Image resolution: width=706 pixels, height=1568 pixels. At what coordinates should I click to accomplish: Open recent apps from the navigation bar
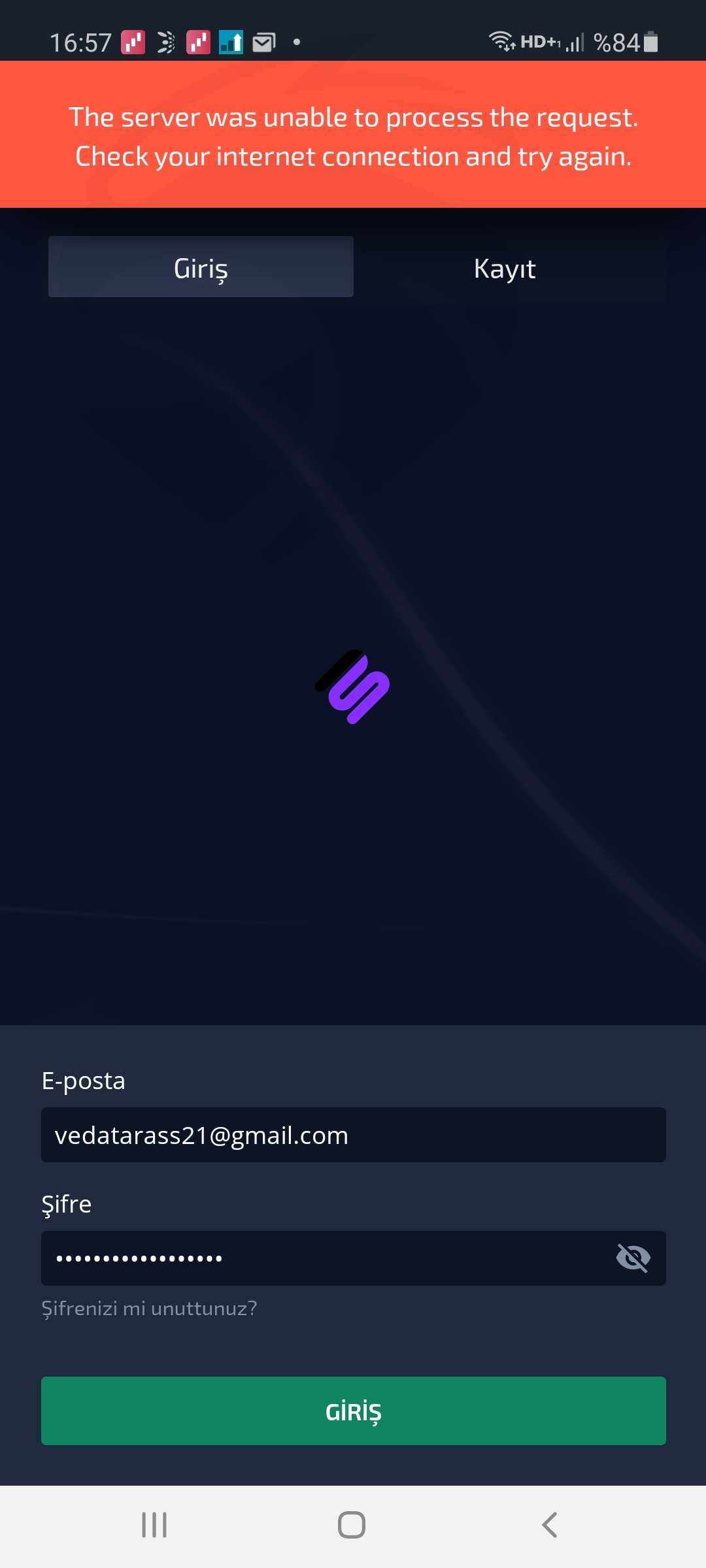(x=154, y=1525)
